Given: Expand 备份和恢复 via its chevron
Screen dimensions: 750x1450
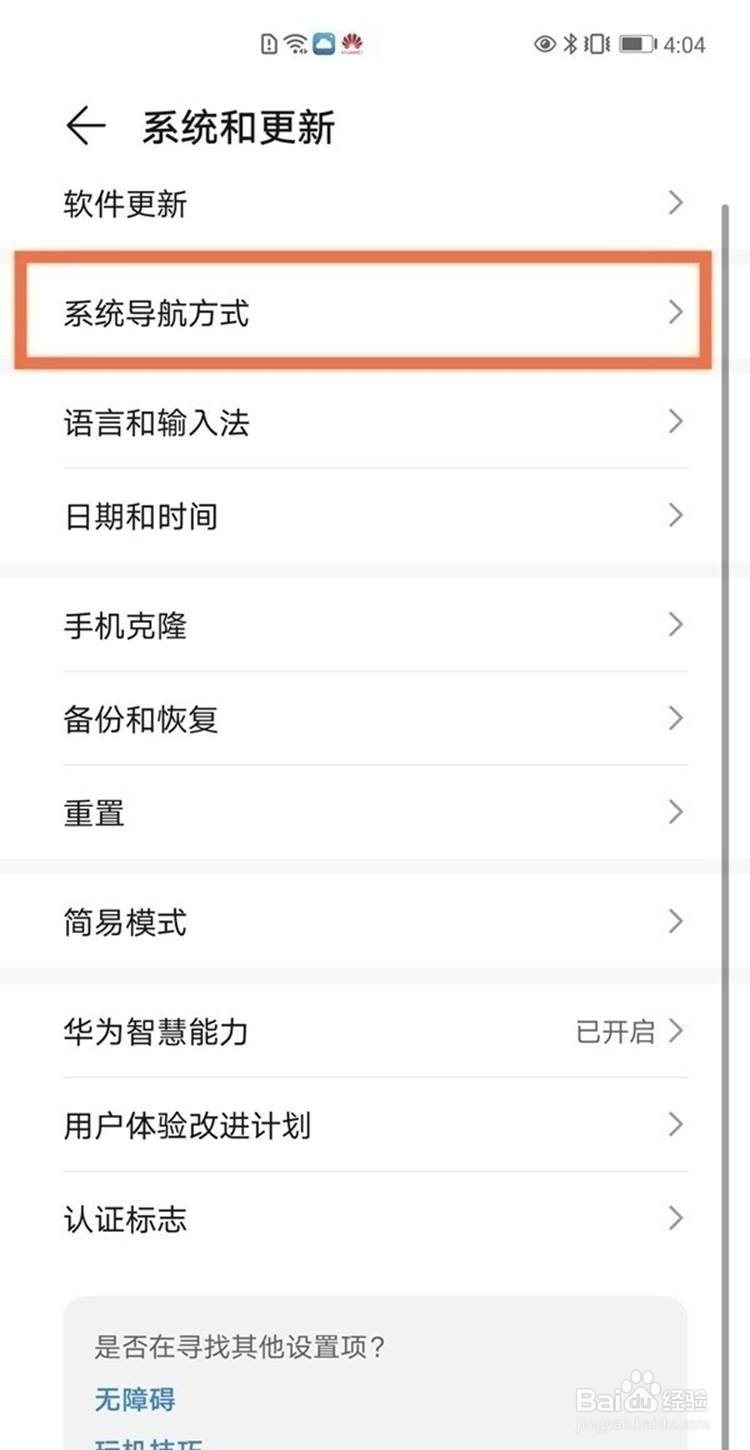Looking at the screenshot, I should [x=674, y=718].
